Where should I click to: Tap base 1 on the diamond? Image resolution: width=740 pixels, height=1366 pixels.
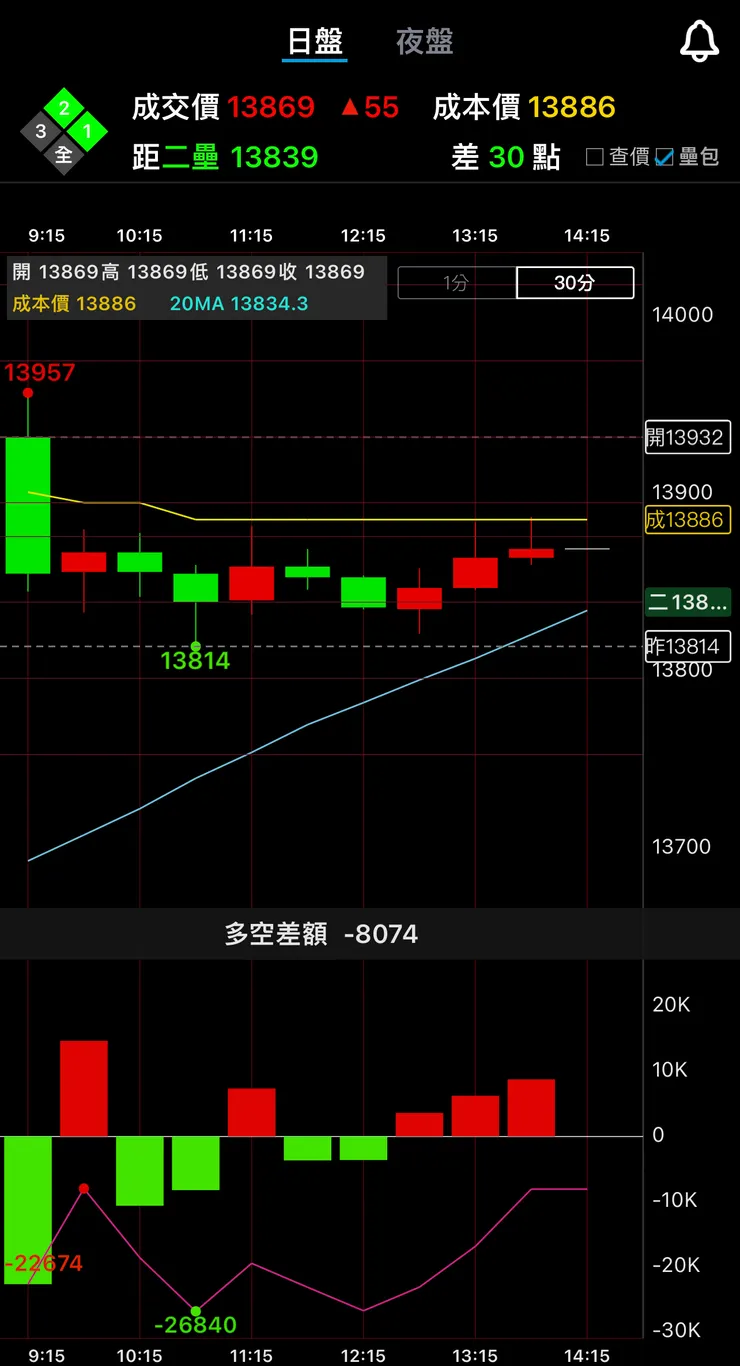(87, 131)
